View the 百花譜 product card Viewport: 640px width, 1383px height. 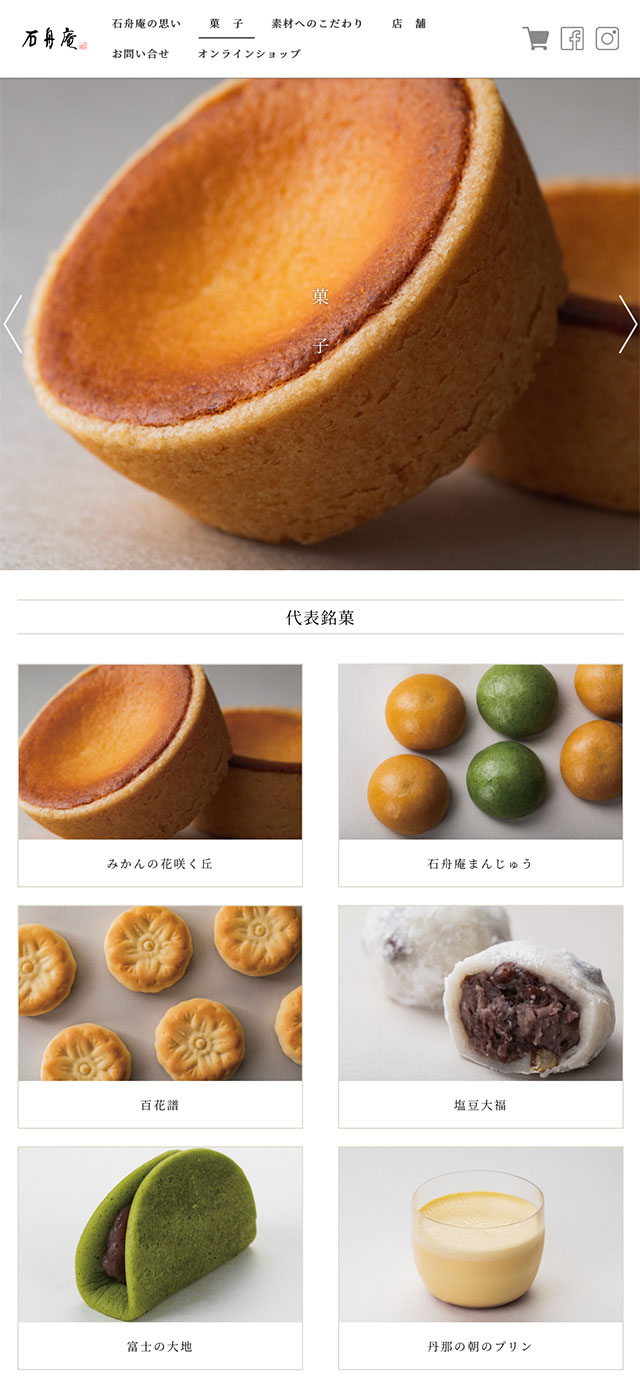[x=160, y=1016]
